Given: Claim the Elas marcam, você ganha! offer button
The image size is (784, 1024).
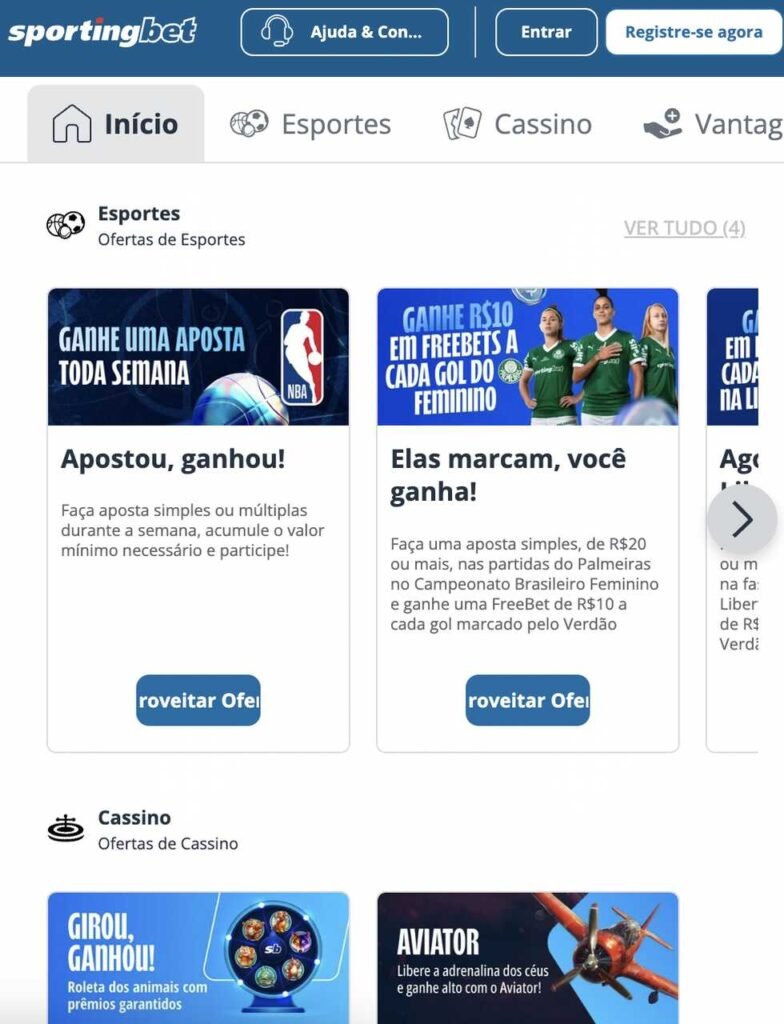Looking at the screenshot, I should [527, 700].
